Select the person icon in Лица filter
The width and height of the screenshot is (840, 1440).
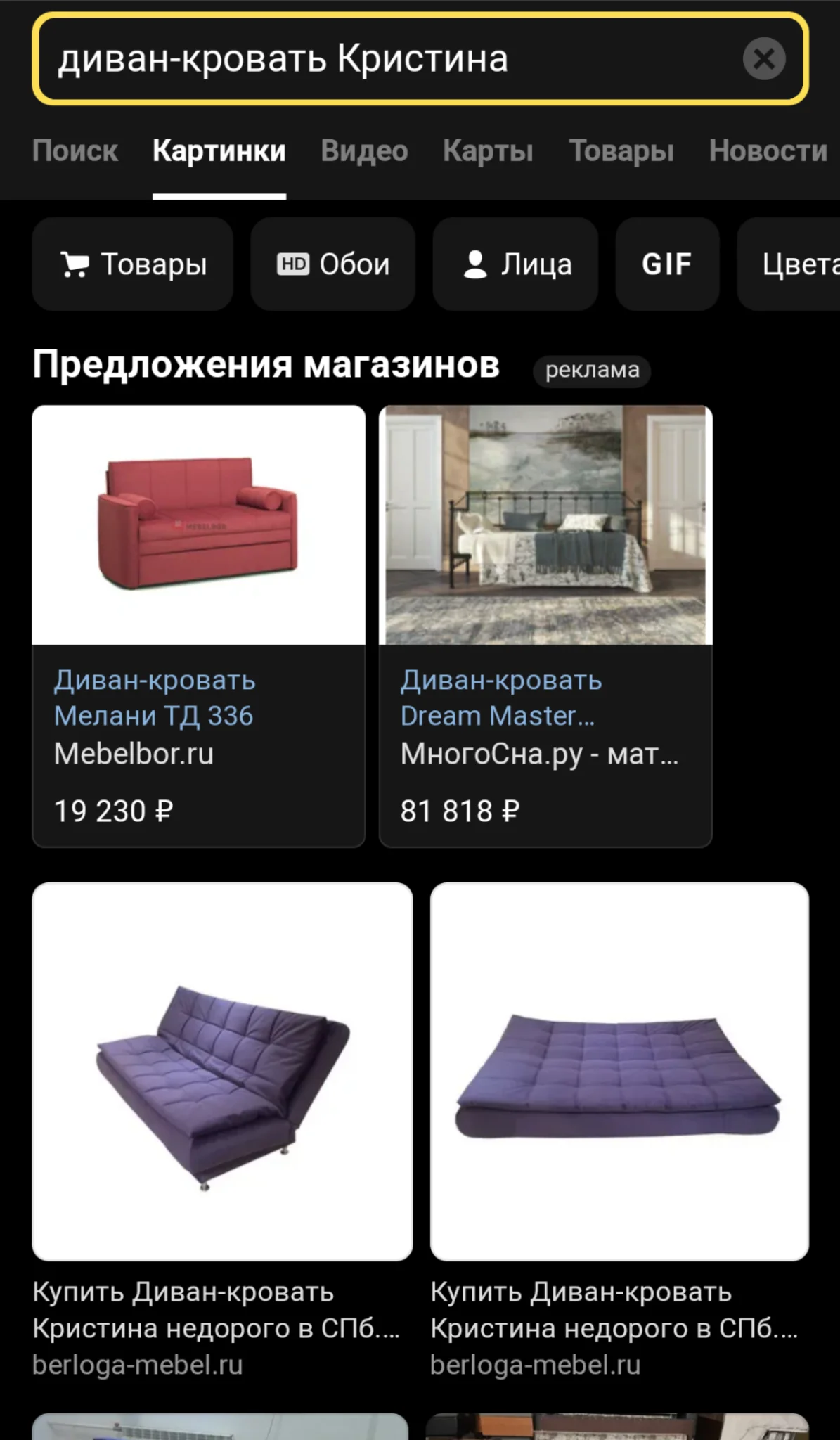tap(476, 264)
